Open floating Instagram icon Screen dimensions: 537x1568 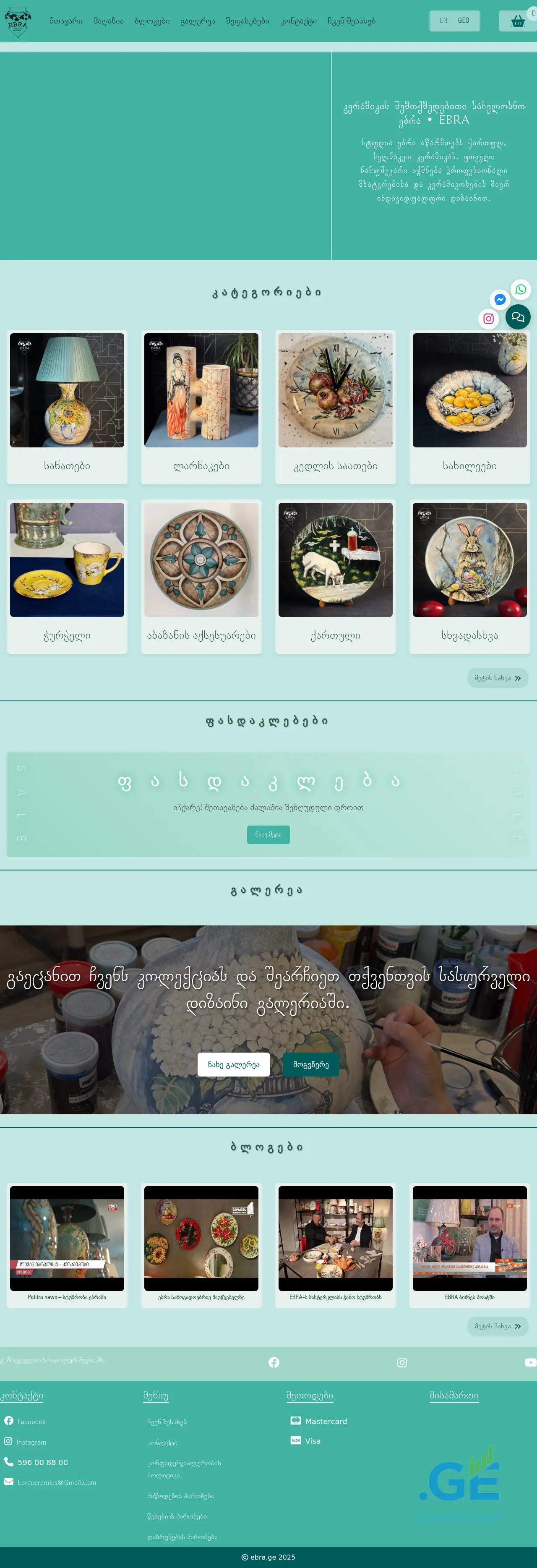488,319
